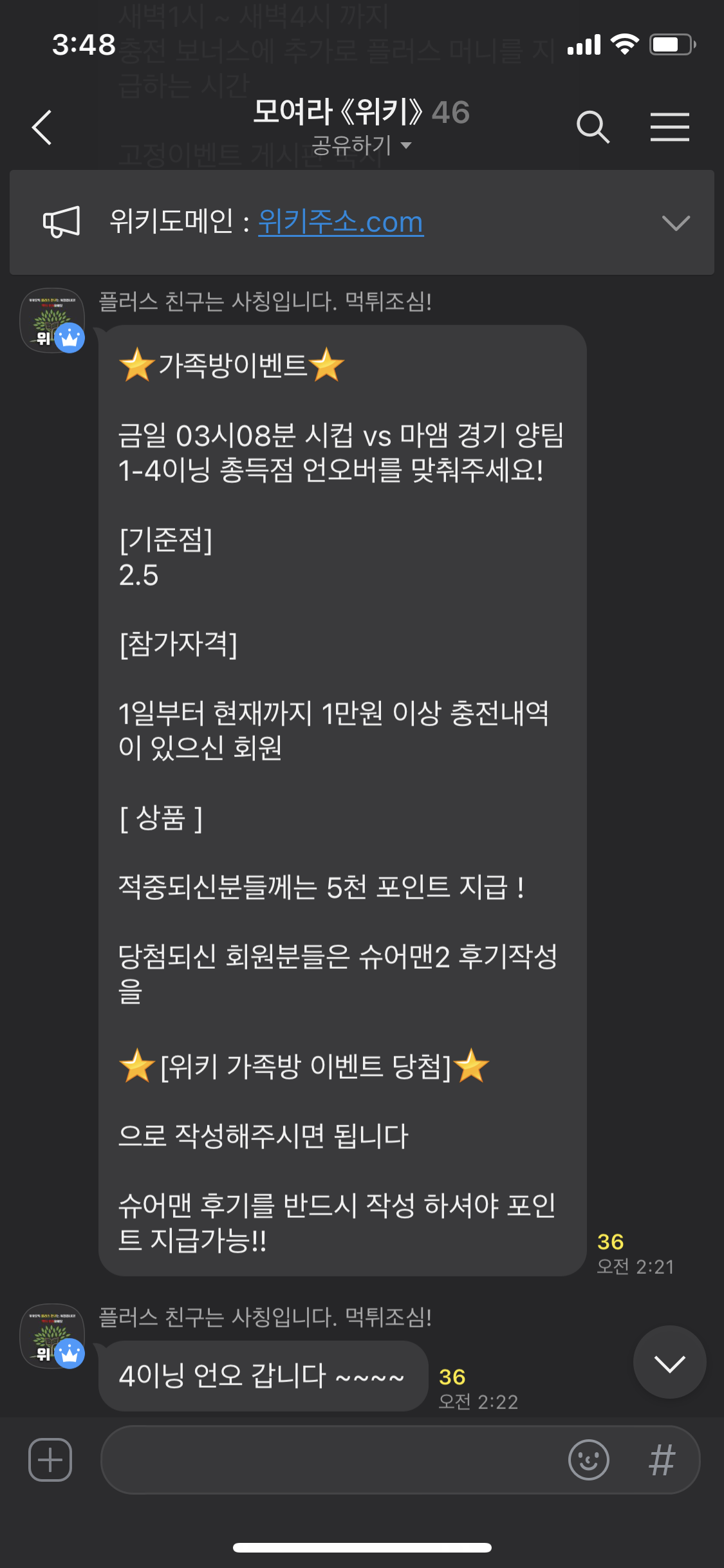The height and width of the screenshot is (1568, 724).
Task: Go back from the chat room
Action: click(42, 127)
